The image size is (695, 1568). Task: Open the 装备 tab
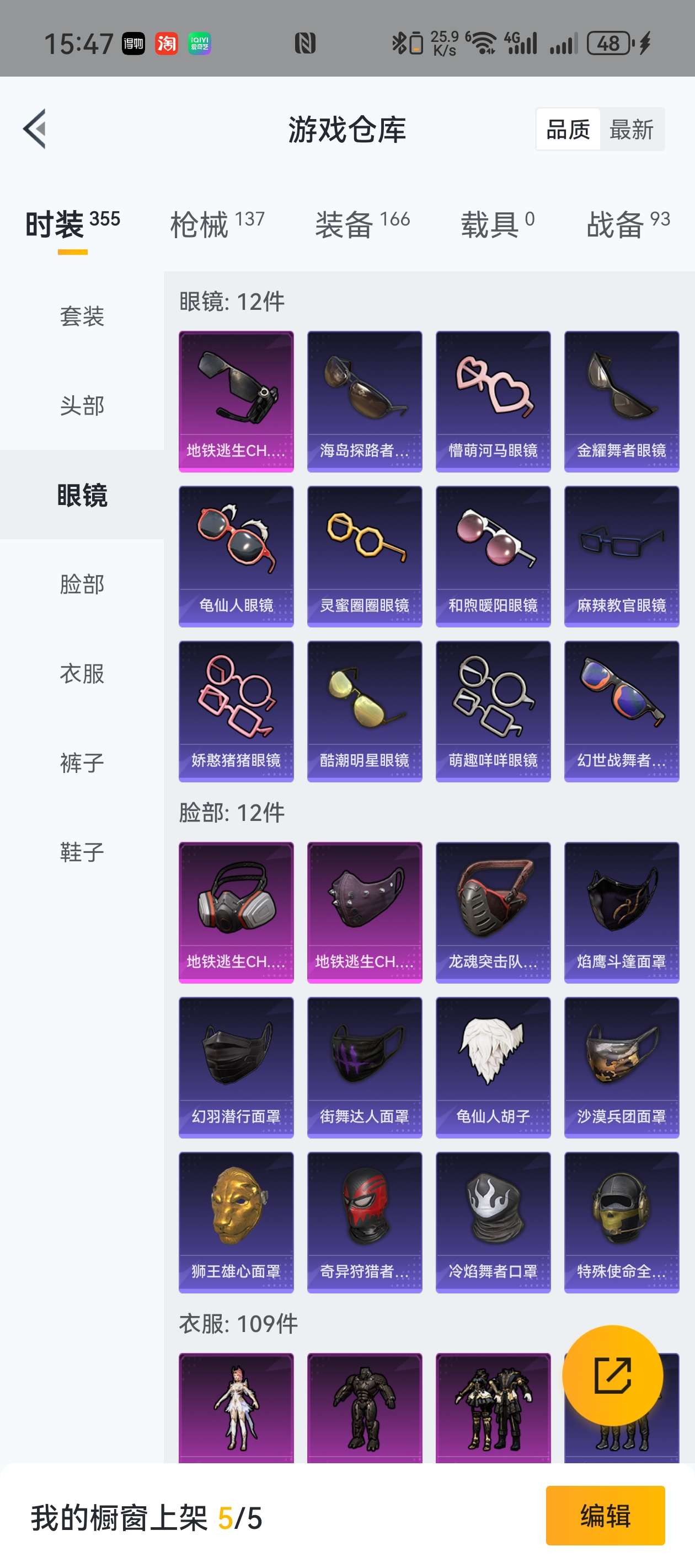(x=362, y=224)
